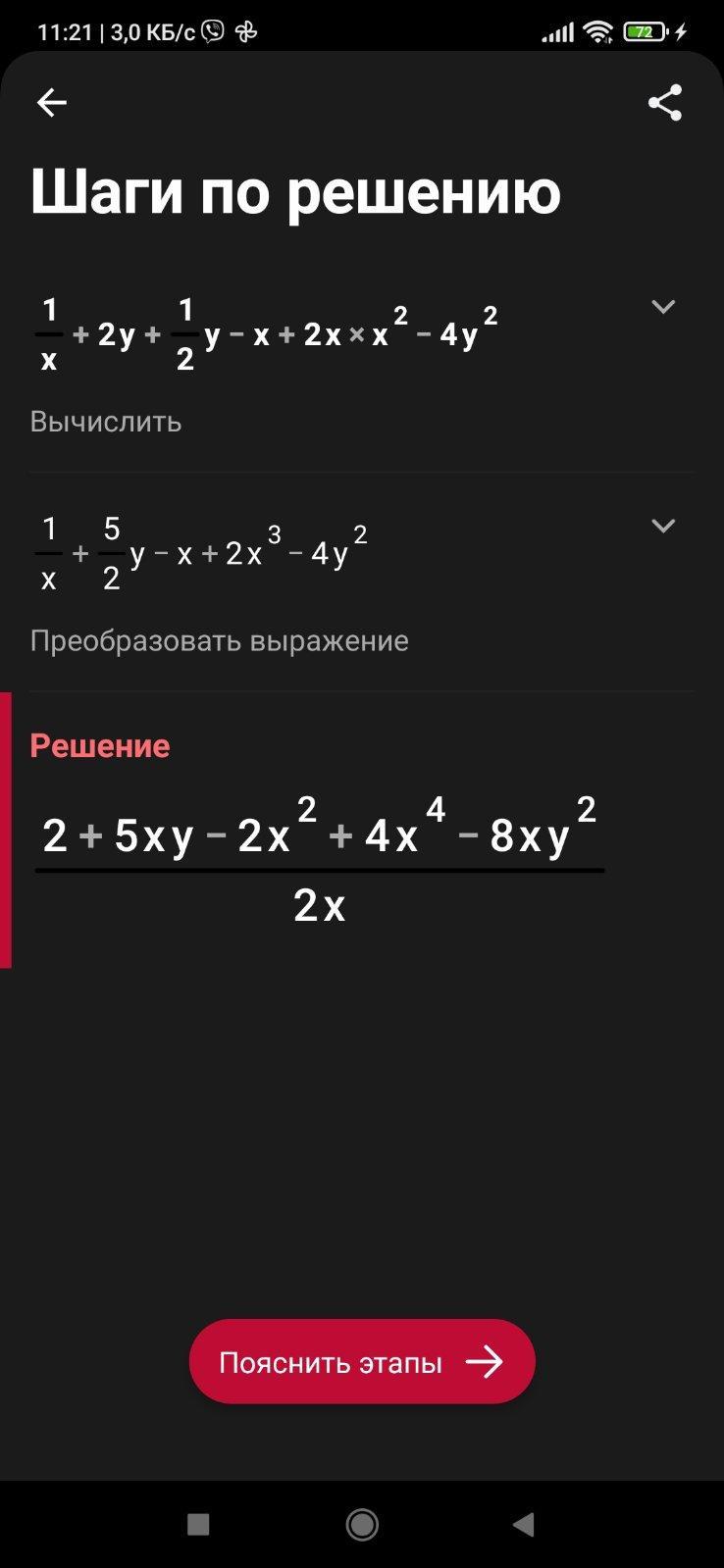
Task: Expand the "Вычислить" step chevron
Action: 663,307
